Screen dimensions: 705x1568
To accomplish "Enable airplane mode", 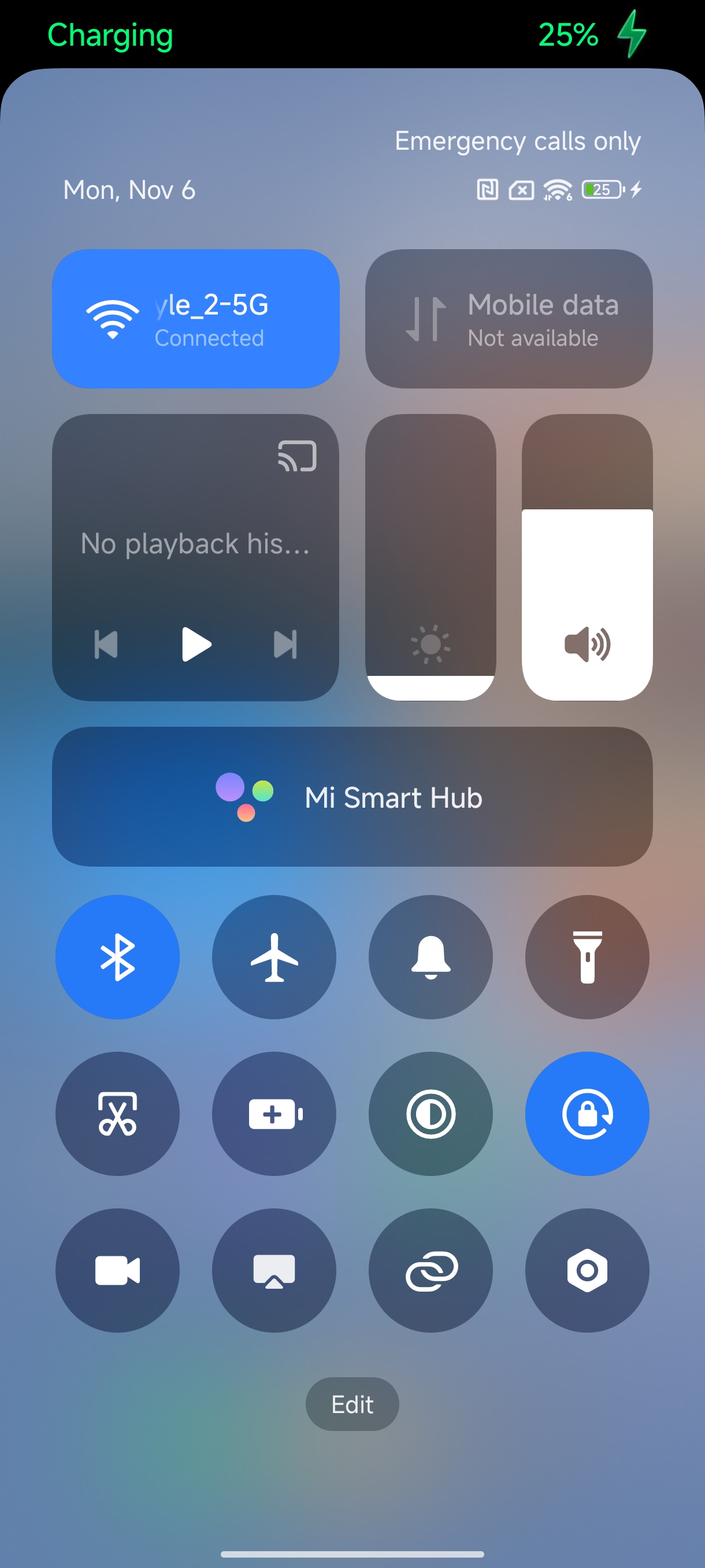I will click(274, 957).
